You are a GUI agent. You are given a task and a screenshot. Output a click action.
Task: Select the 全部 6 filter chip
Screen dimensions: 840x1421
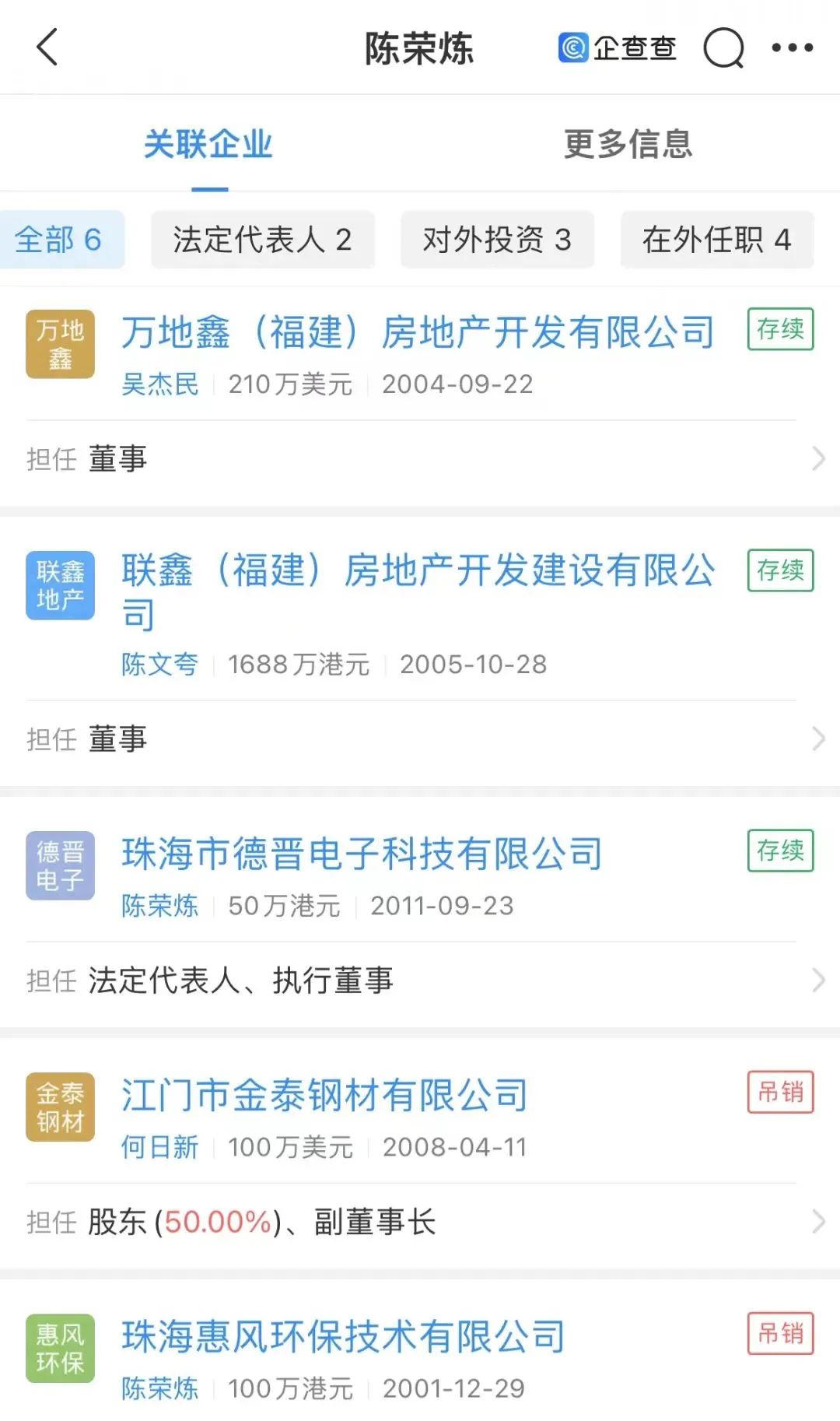click(x=62, y=240)
